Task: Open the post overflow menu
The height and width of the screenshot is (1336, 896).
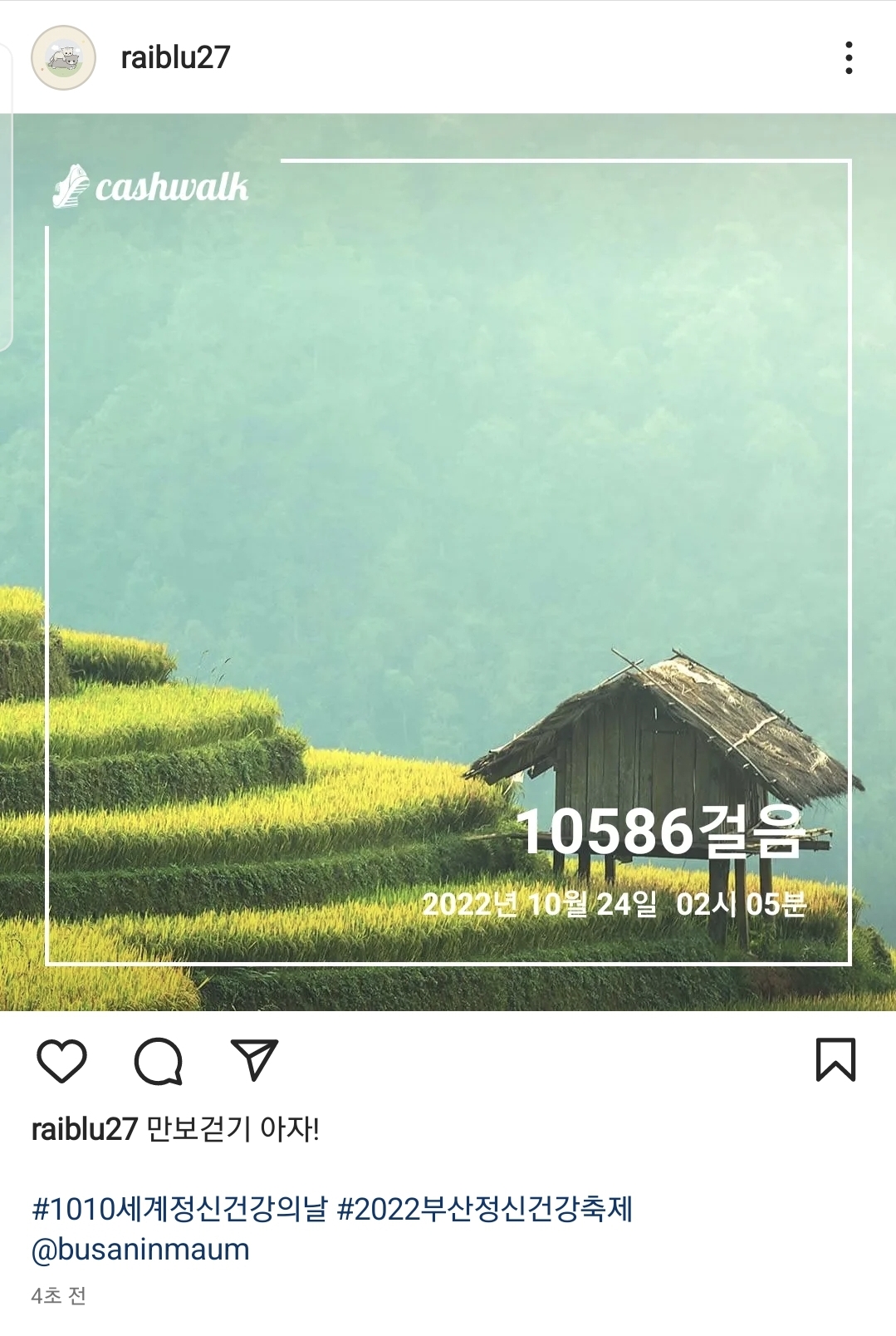Action: pyautogui.click(x=848, y=57)
